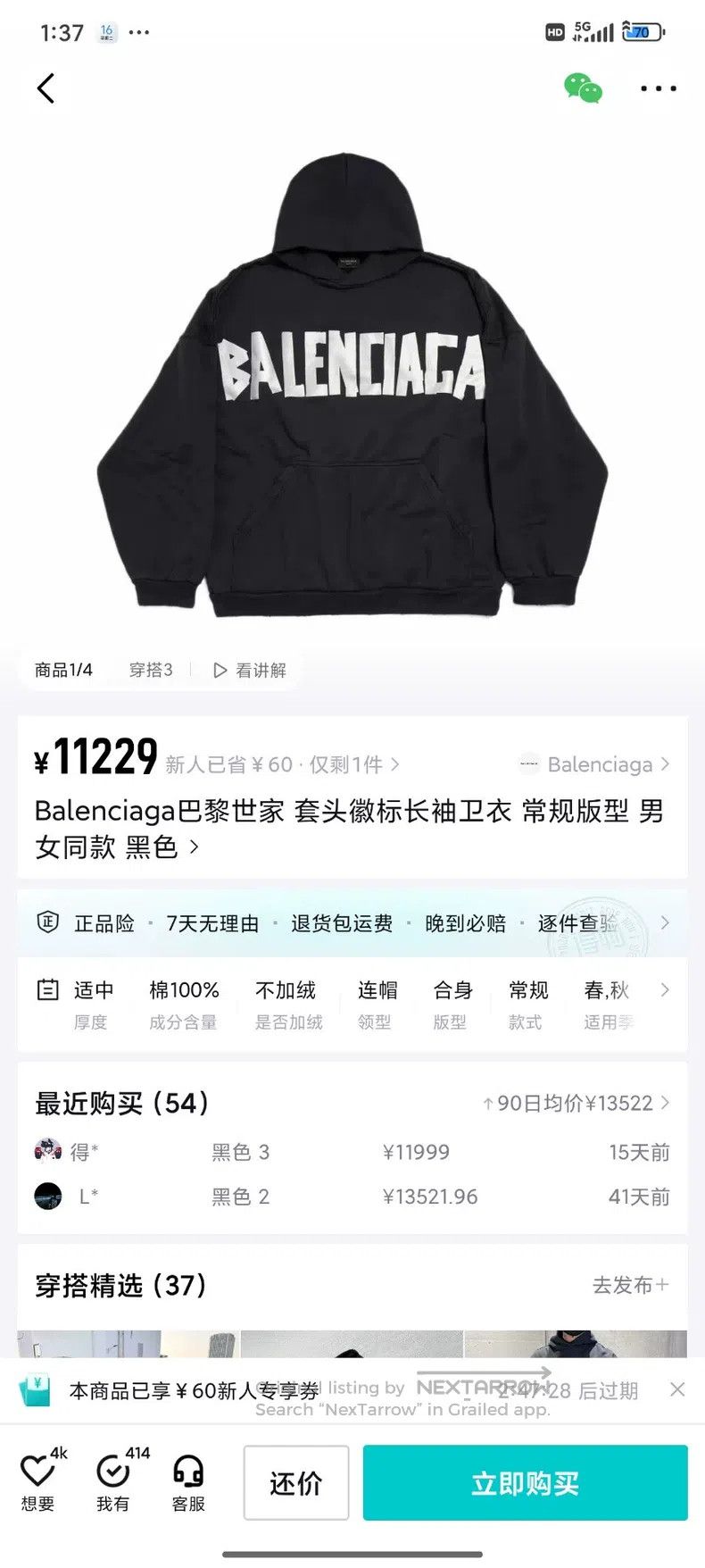Screen dimensions: 705x1568
Task: Add the item to 想要 wishlist
Action: (39, 1481)
